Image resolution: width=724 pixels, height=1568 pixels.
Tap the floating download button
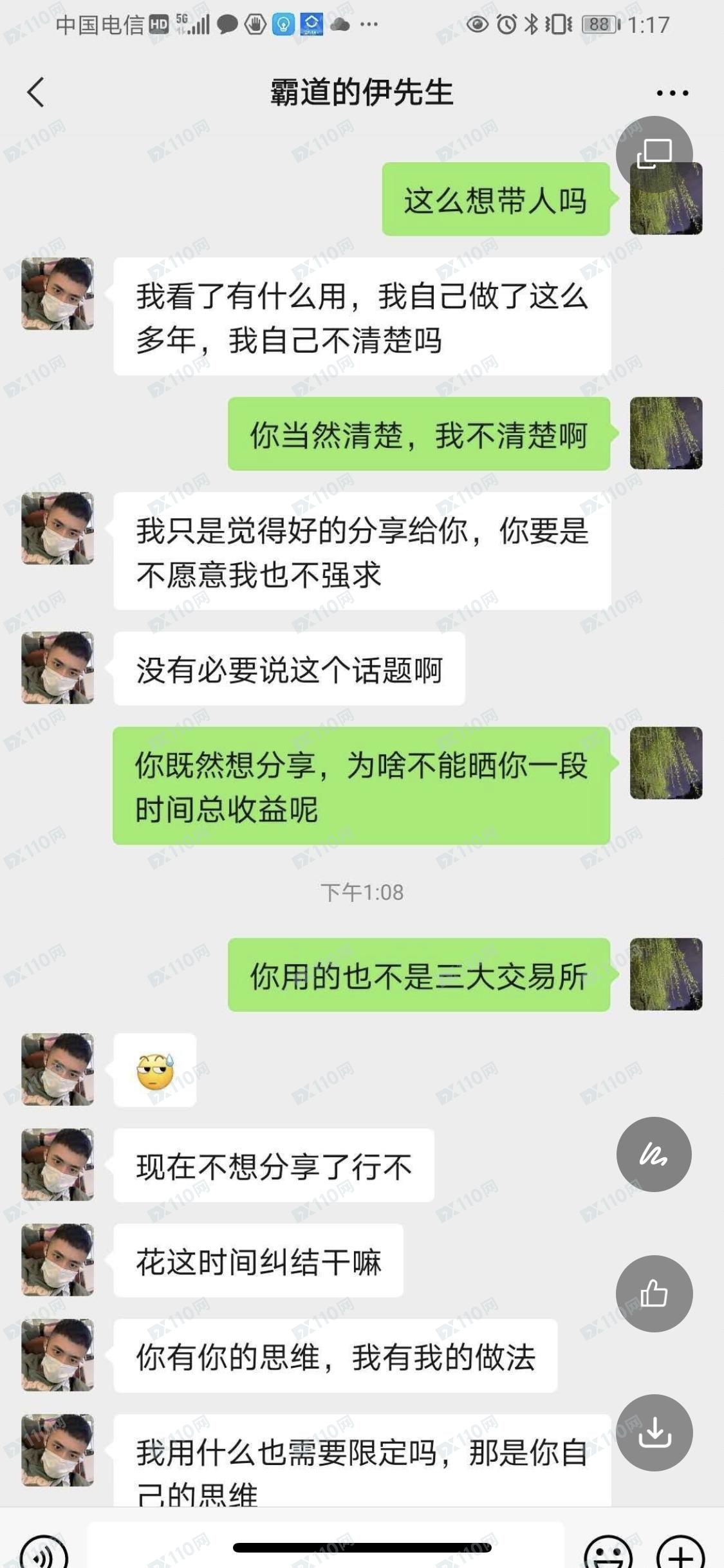(654, 1432)
